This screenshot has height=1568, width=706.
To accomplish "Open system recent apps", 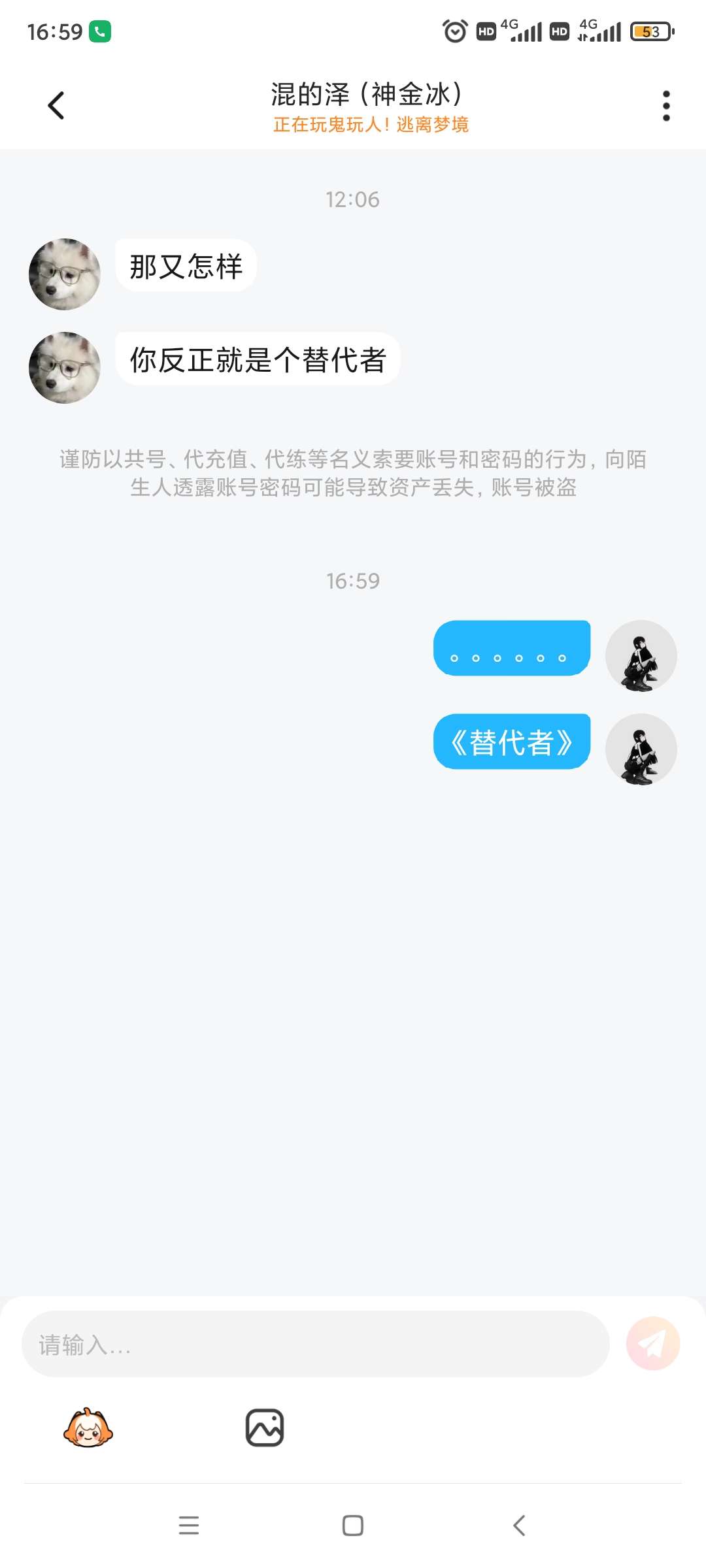I will coord(189,1526).
